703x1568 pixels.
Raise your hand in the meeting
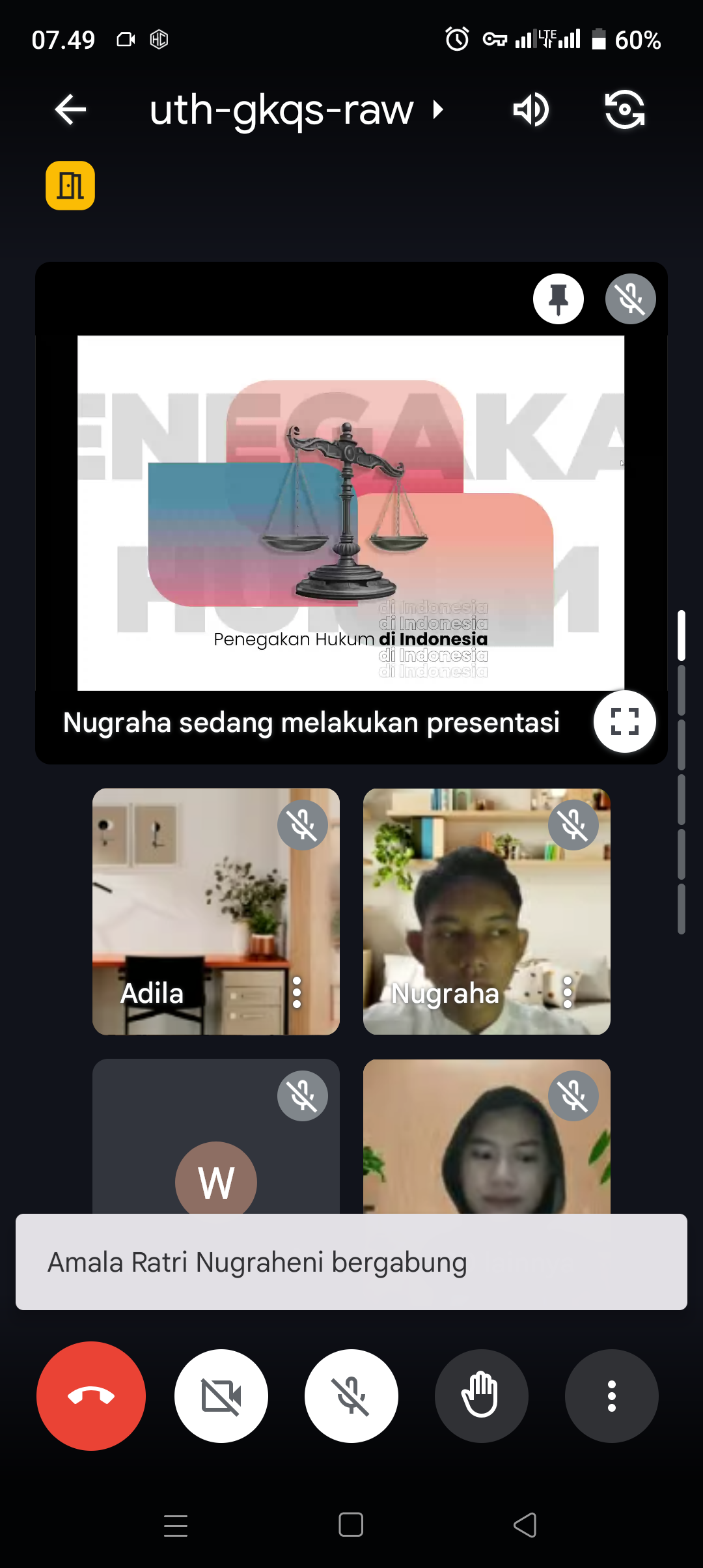click(482, 1395)
